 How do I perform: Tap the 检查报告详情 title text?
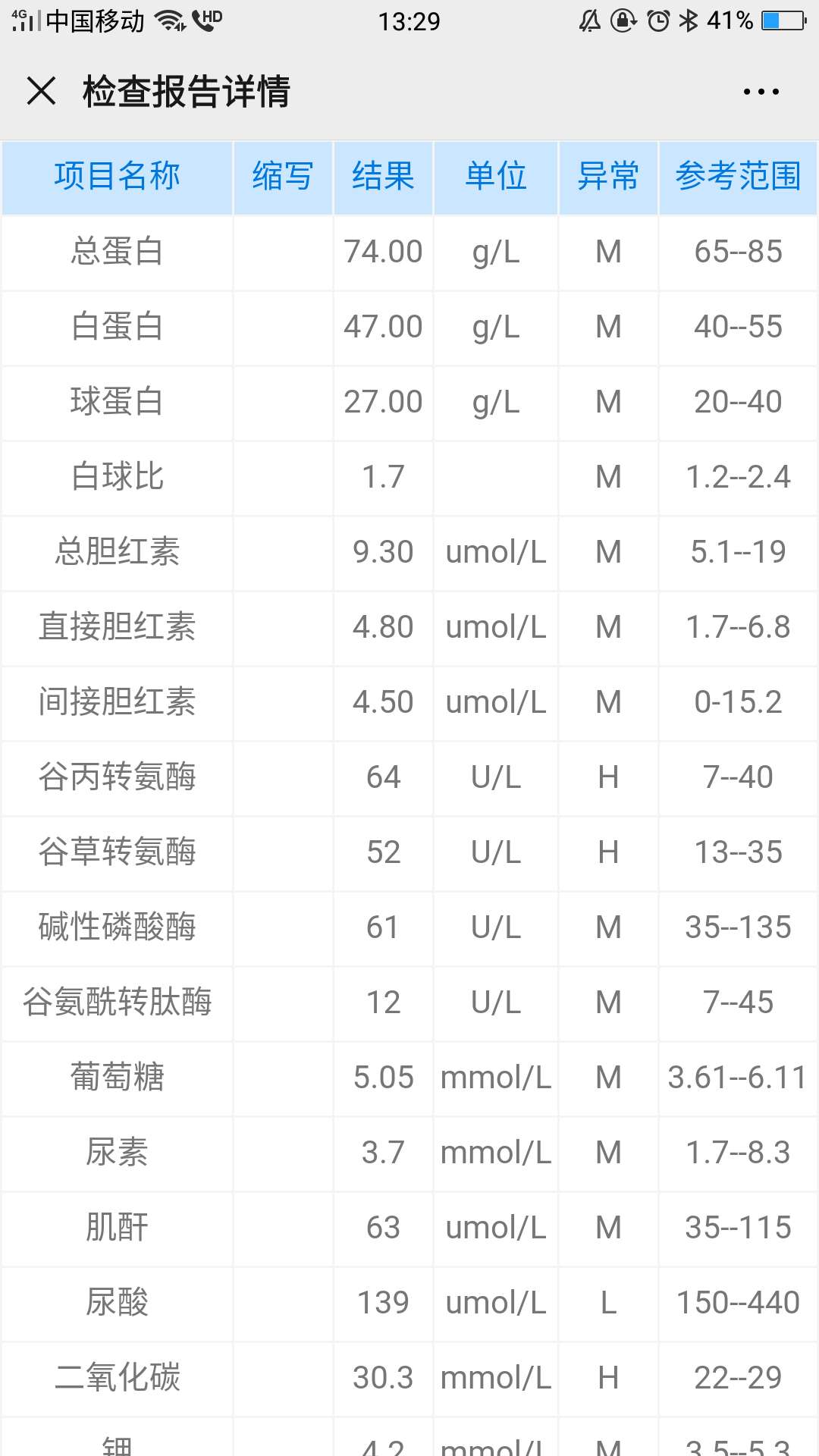click(x=187, y=91)
